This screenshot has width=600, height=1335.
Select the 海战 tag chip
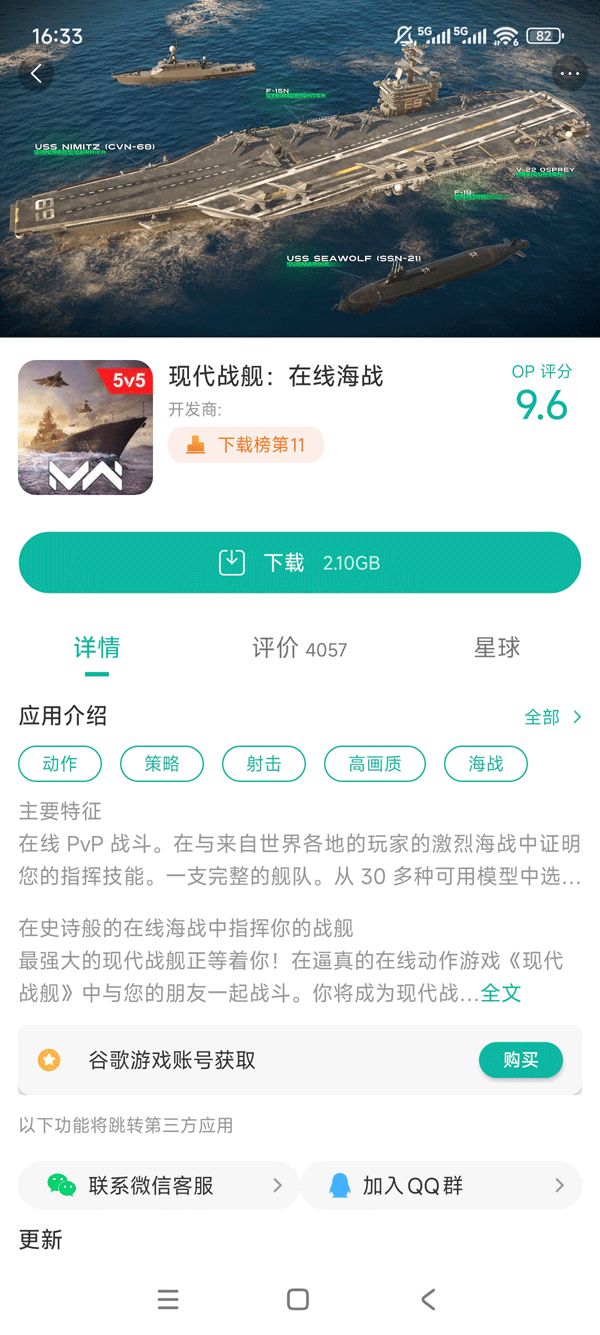click(x=486, y=764)
